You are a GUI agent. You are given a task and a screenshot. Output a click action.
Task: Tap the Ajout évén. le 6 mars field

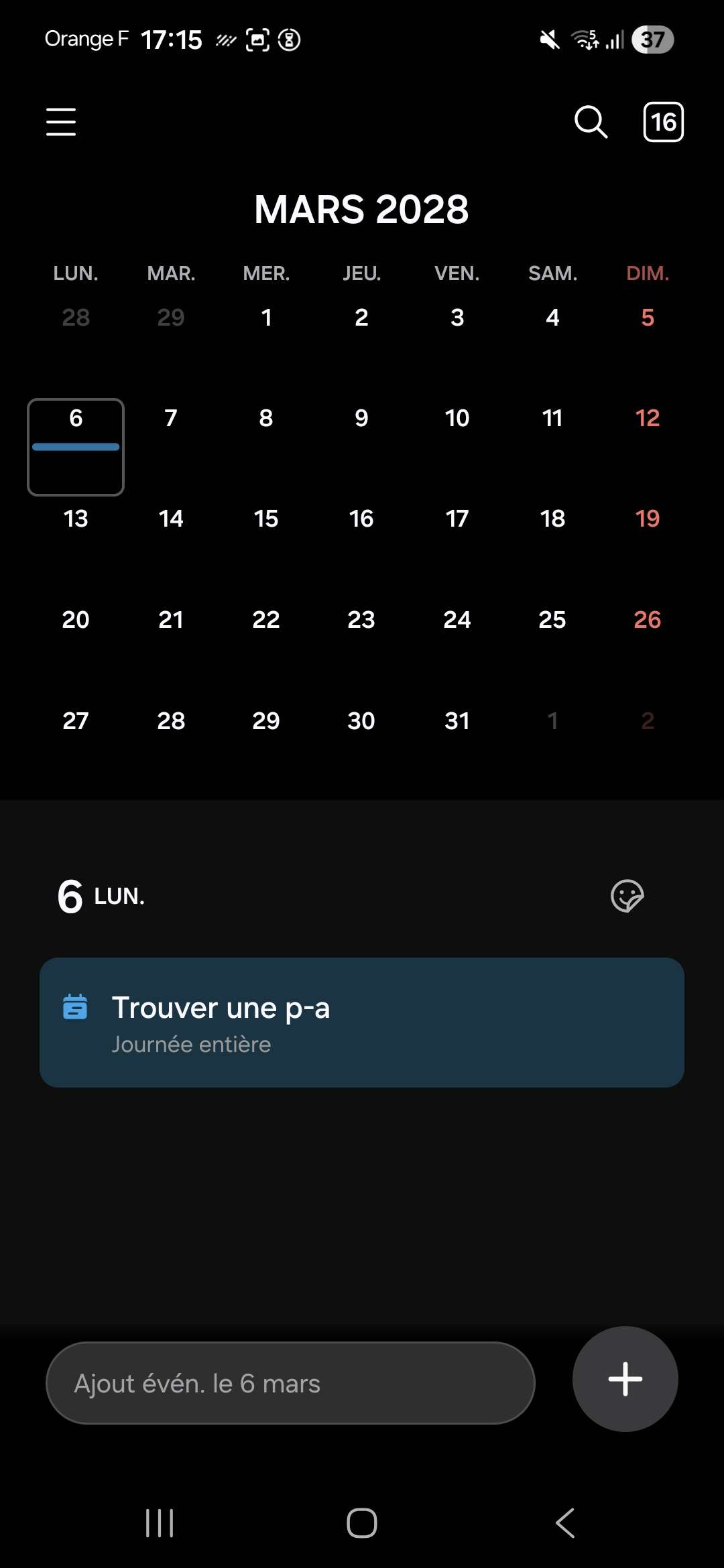pos(290,1383)
